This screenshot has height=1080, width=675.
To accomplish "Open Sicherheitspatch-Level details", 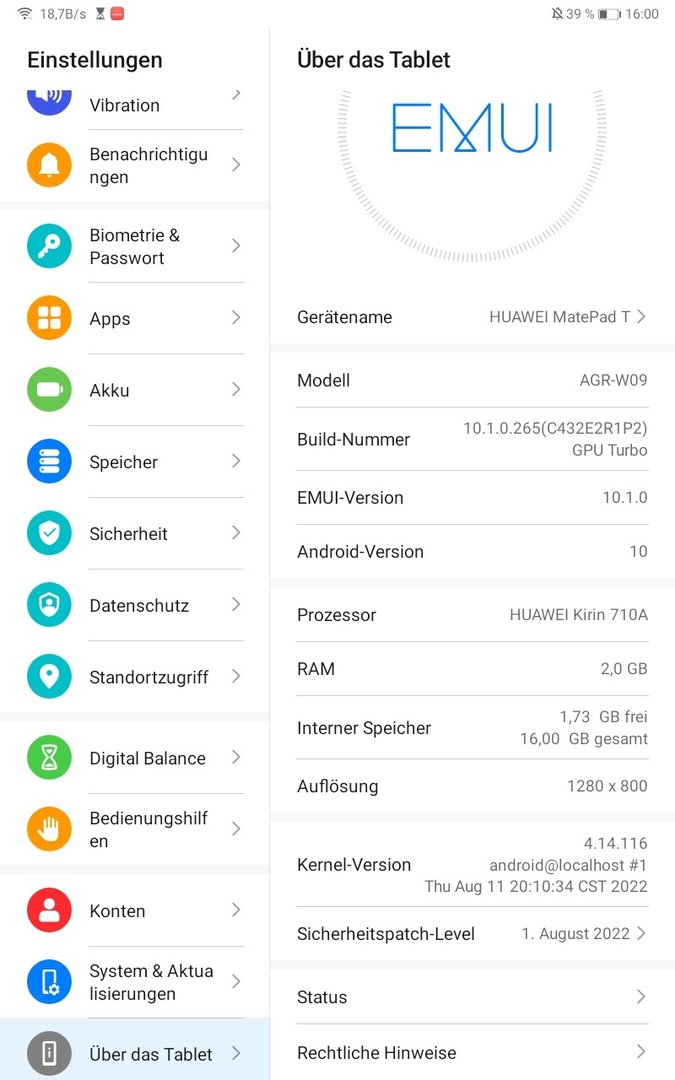I will pos(472,934).
